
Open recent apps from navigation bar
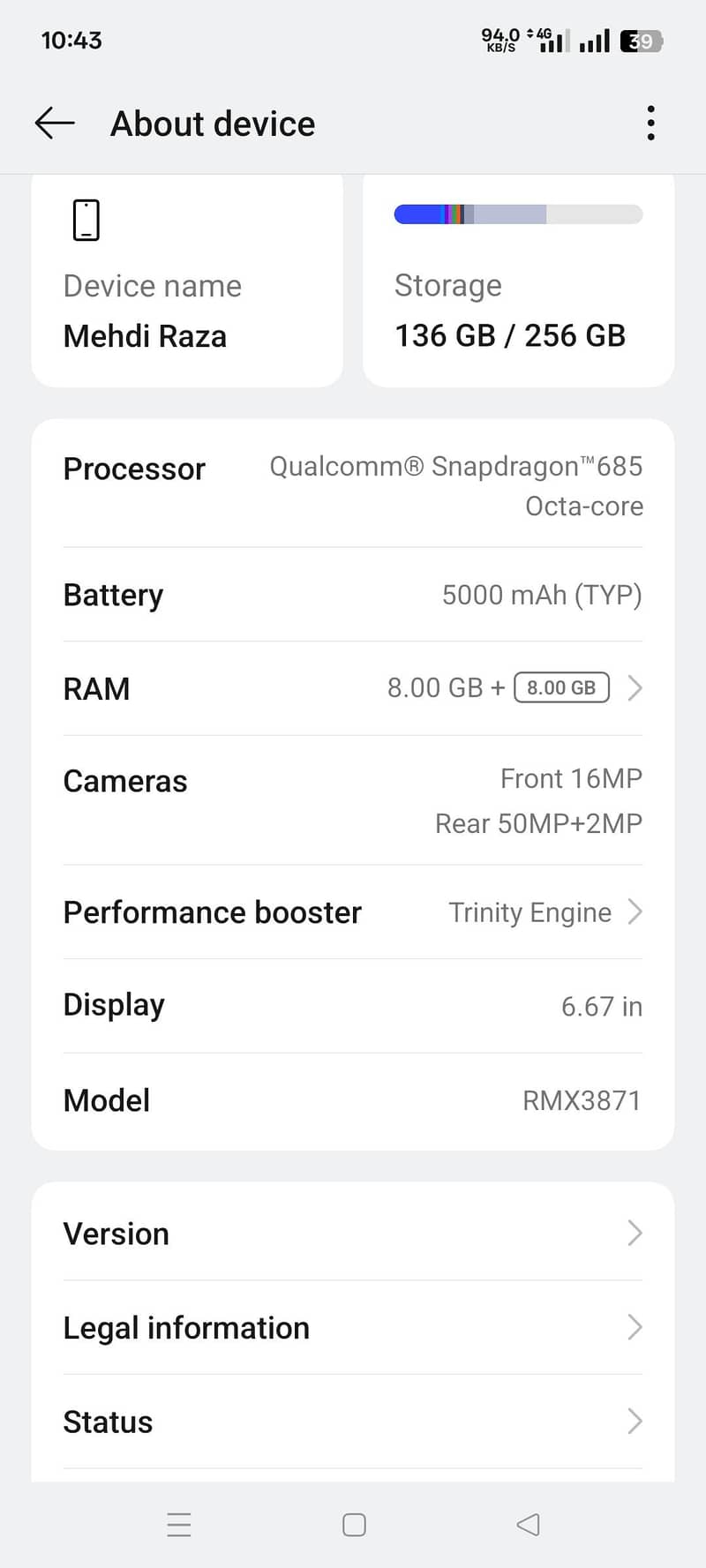[179, 1525]
